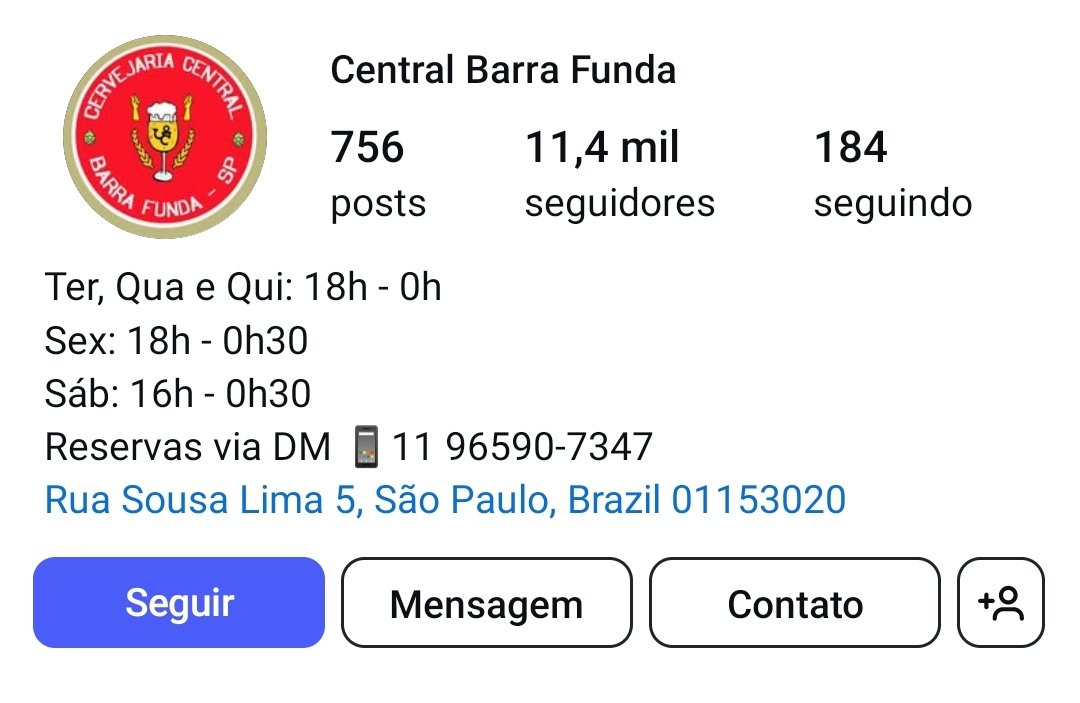1080x703 pixels.
Task: View the 184 seguindo list
Action: tap(891, 174)
